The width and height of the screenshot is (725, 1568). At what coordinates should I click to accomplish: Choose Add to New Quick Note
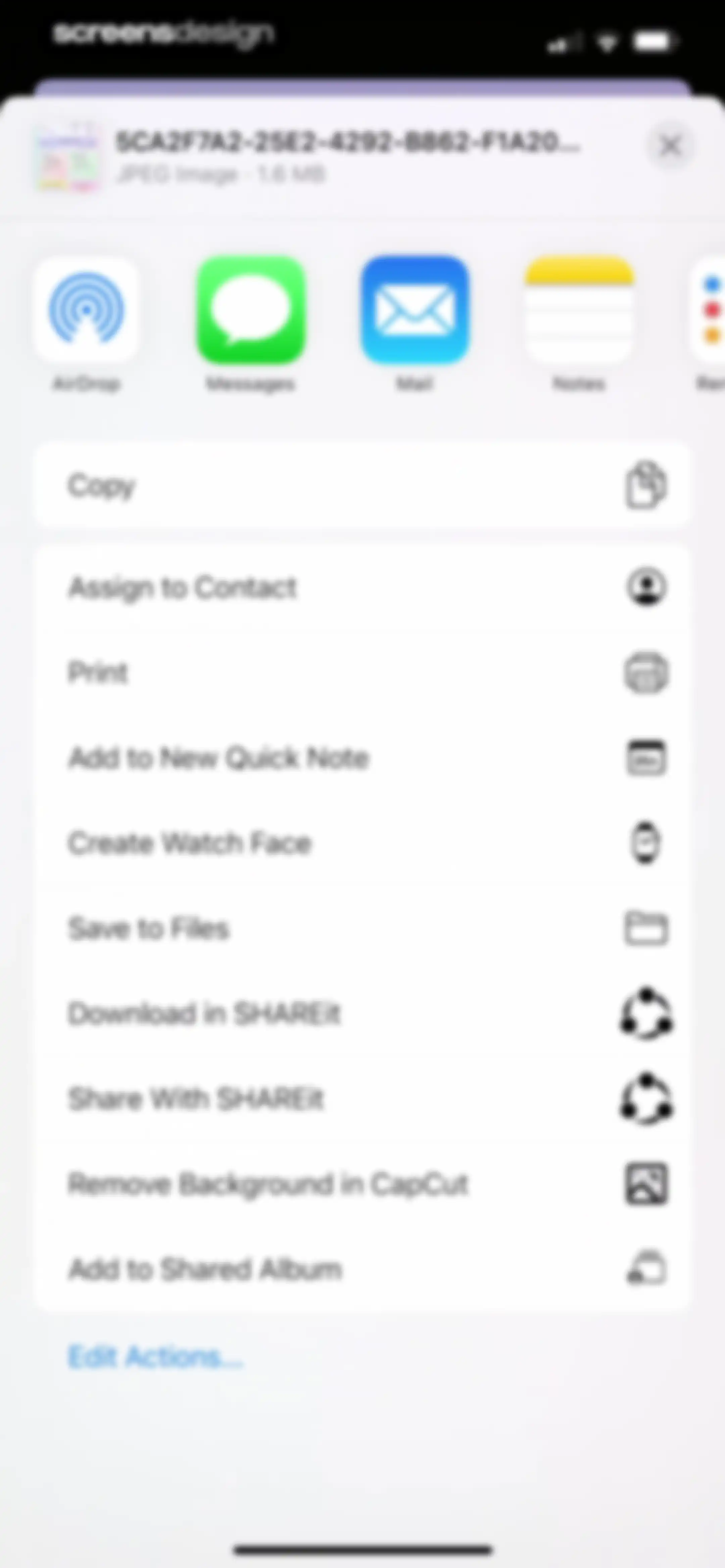point(362,758)
